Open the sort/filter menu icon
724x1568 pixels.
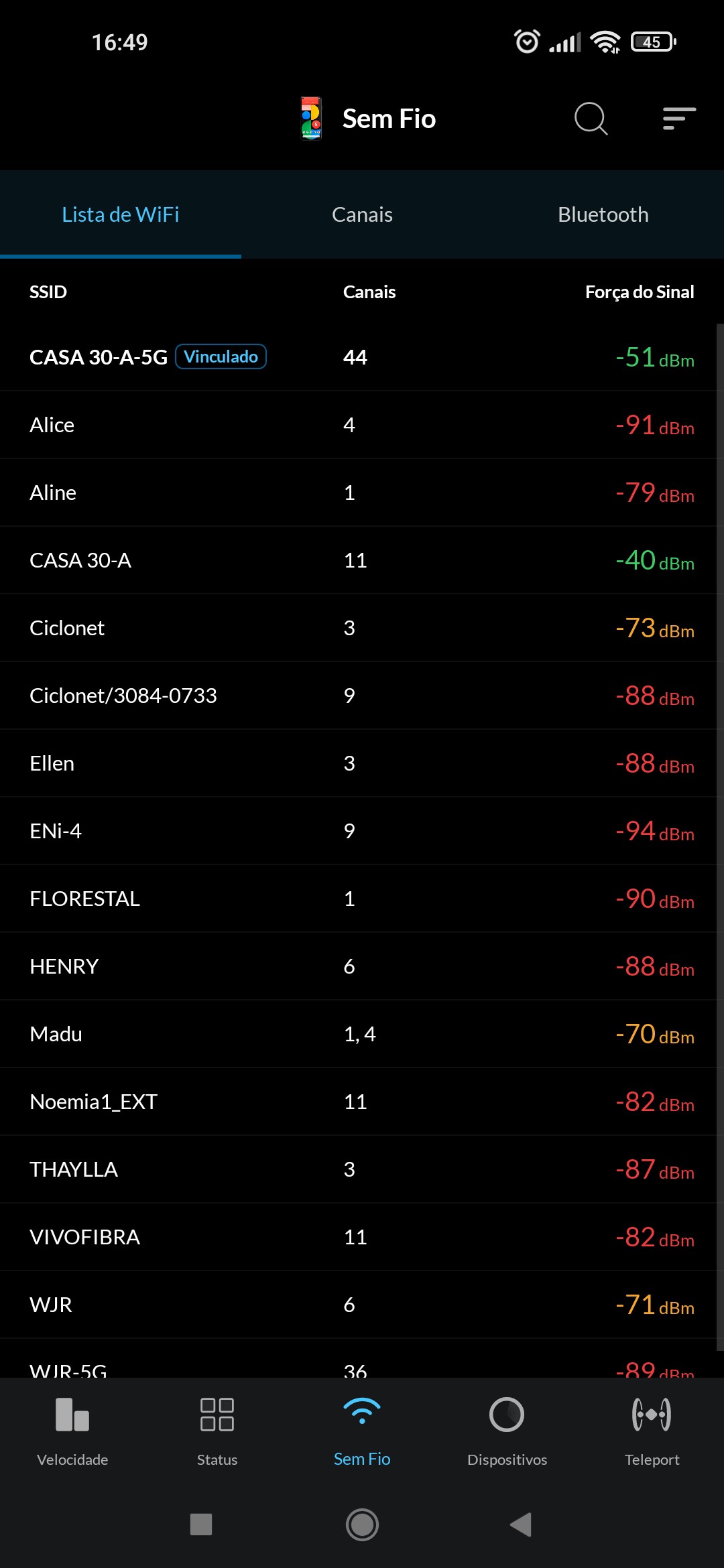pos(679,119)
